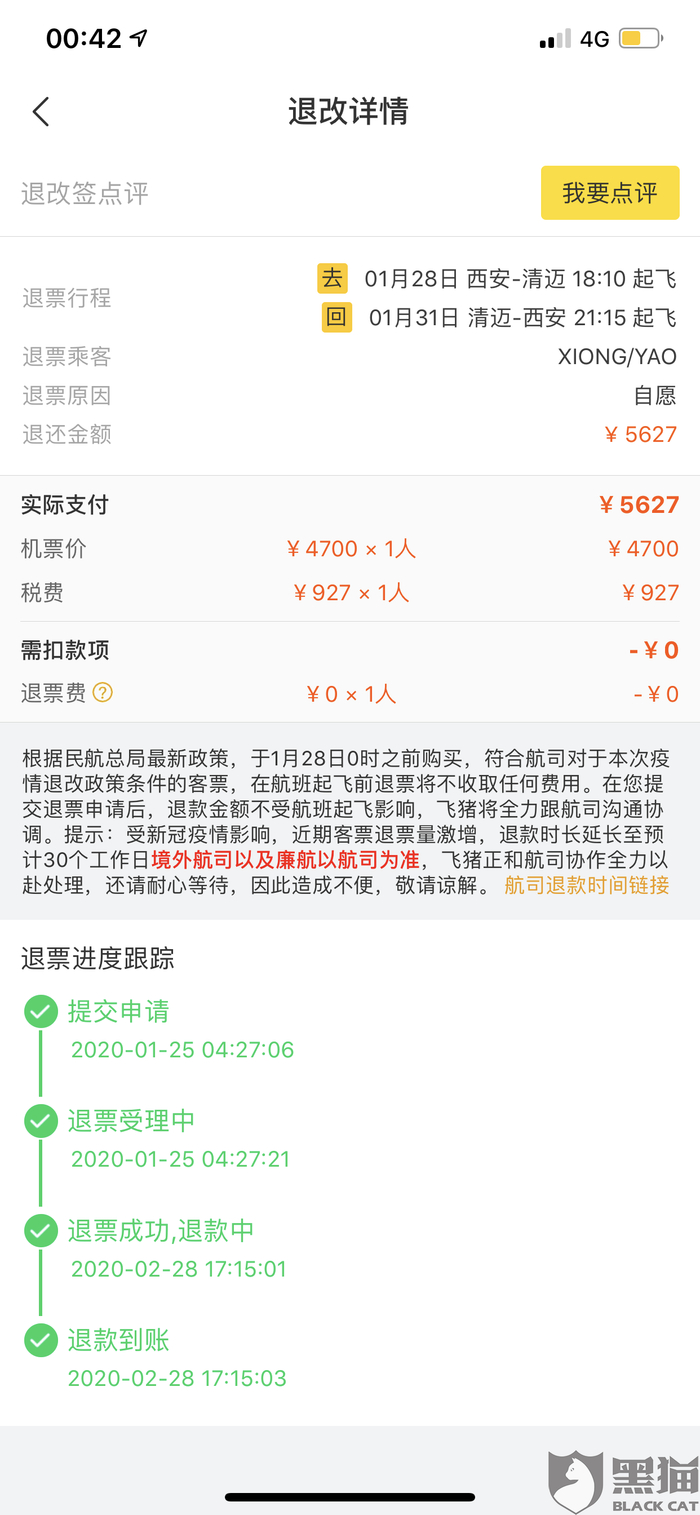Go back from the 退改详情 page

40,111
